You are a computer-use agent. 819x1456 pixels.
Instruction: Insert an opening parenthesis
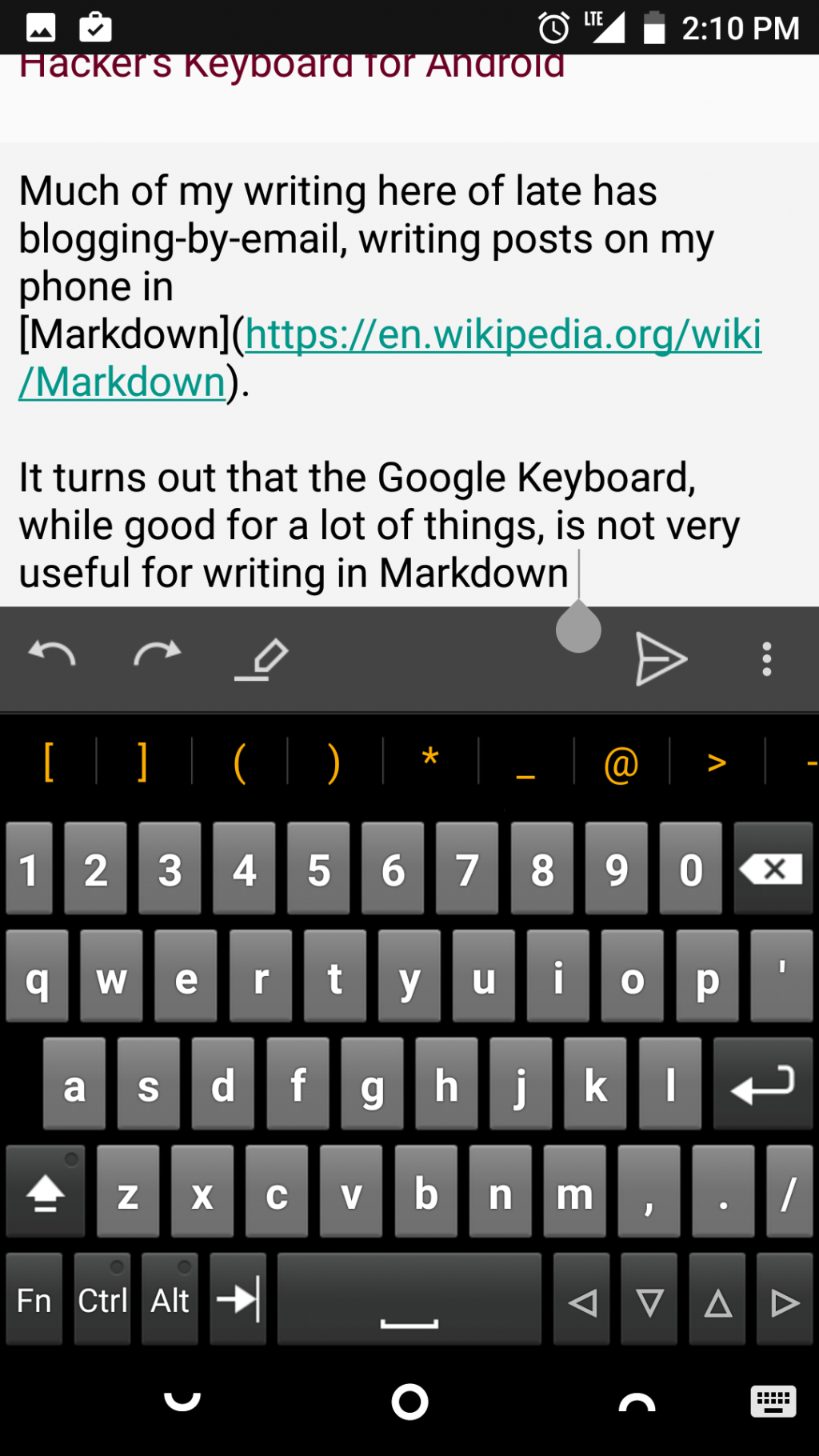(239, 762)
